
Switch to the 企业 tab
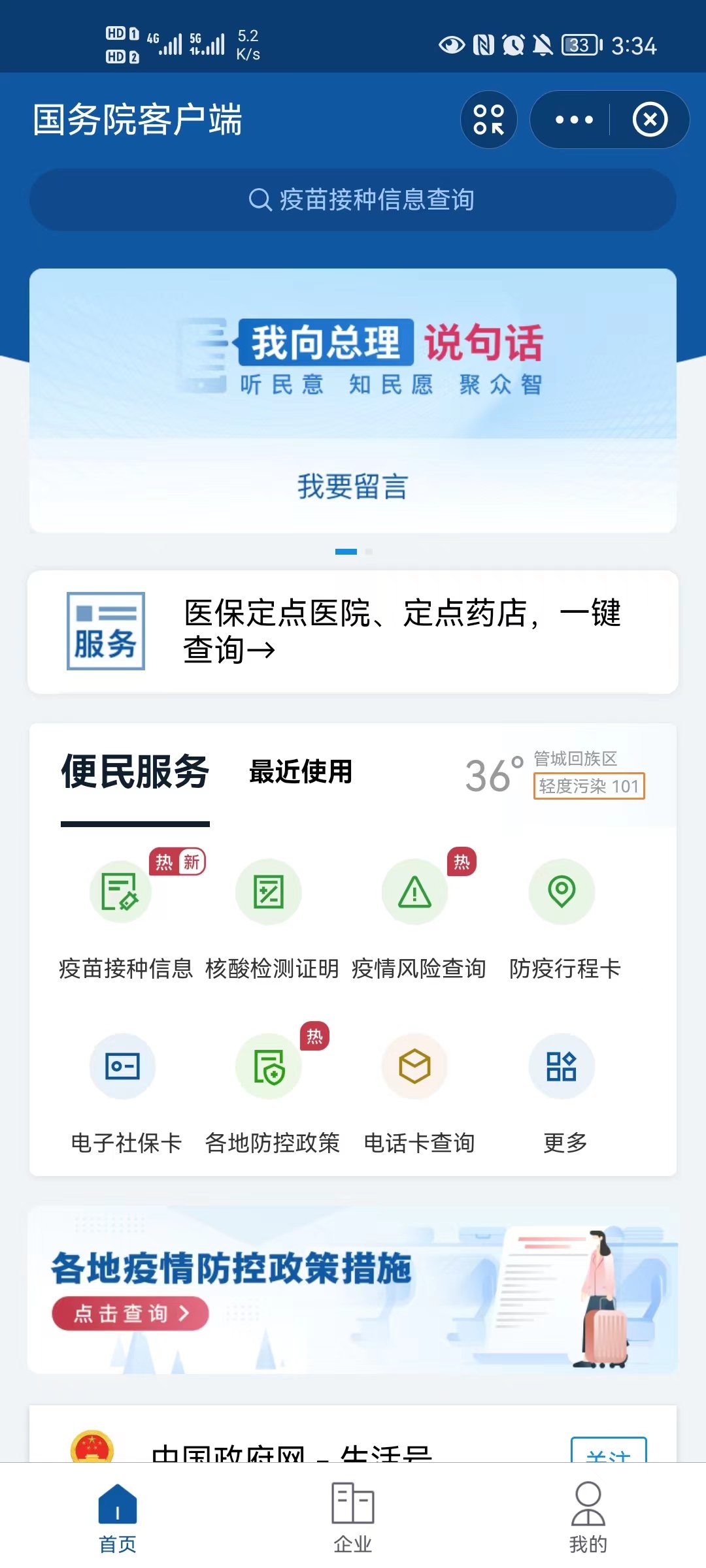pyautogui.click(x=353, y=1517)
